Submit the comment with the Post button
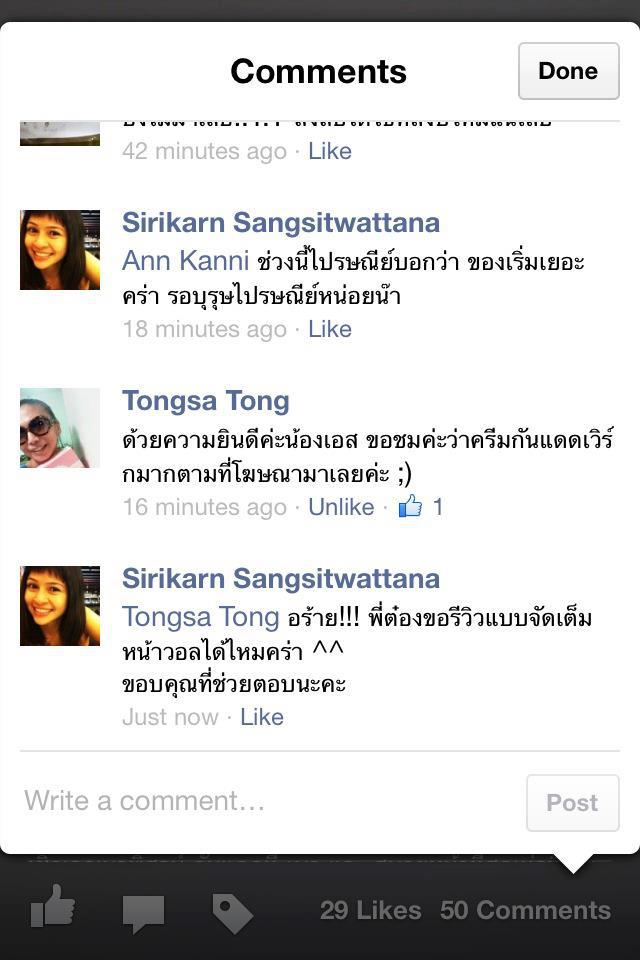Viewport: 640px width, 960px height. pos(572,802)
